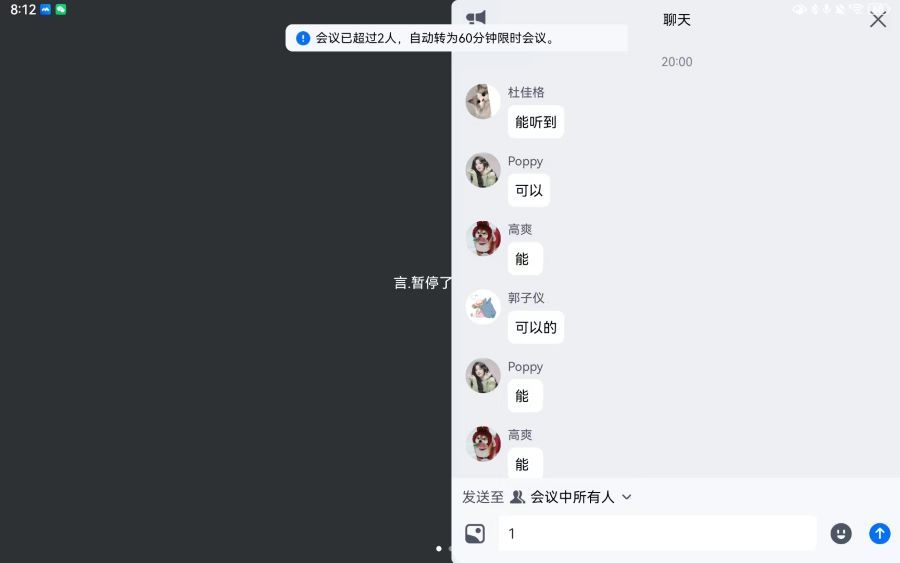
Task: Open 杜佳格's avatar
Action: click(483, 102)
